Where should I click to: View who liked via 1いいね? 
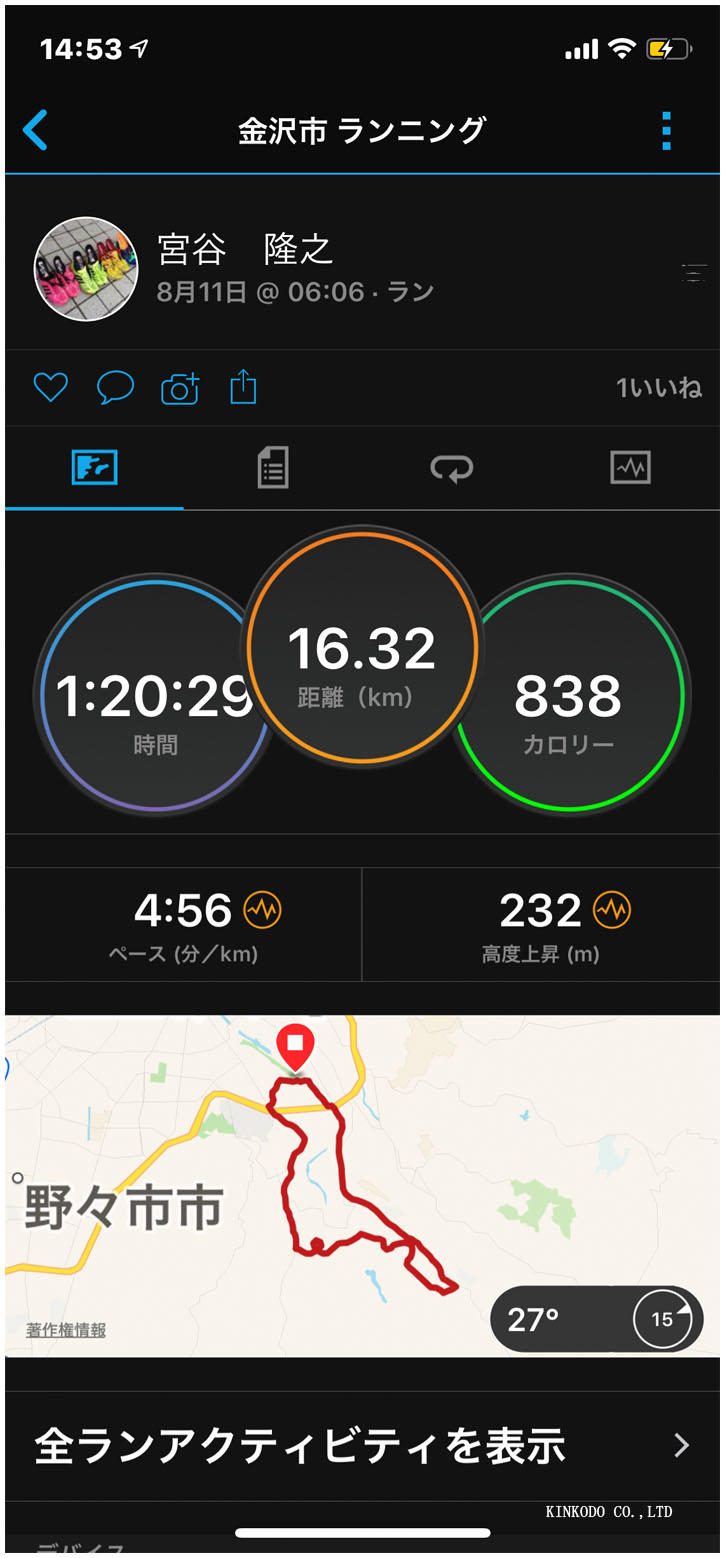tap(659, 388)
